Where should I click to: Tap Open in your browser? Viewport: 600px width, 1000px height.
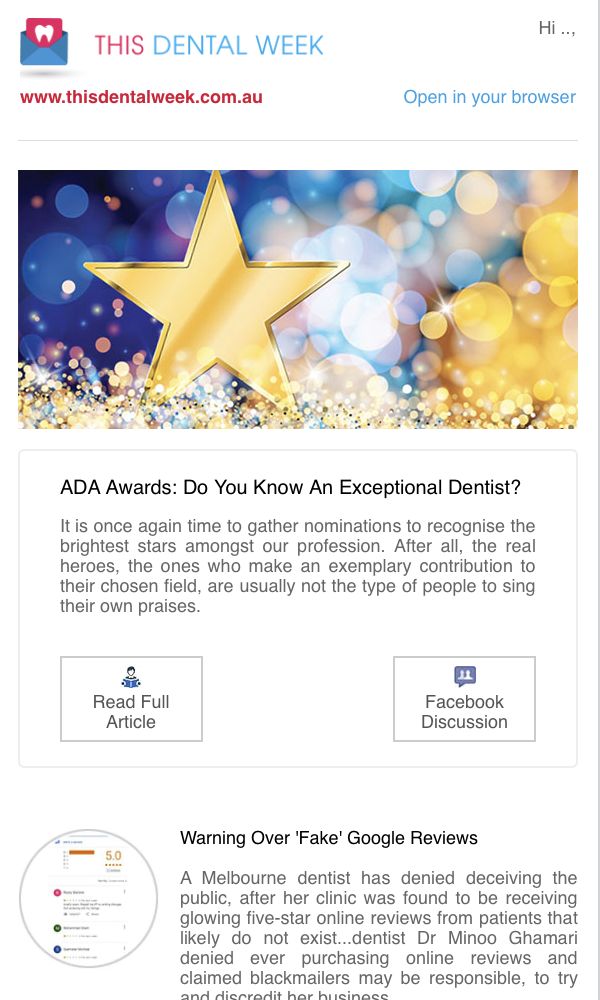(x=489, y=97)
